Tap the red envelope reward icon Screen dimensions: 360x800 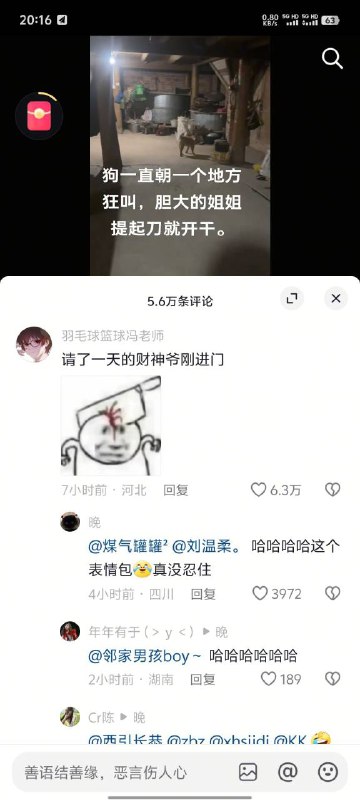(39, 116)
